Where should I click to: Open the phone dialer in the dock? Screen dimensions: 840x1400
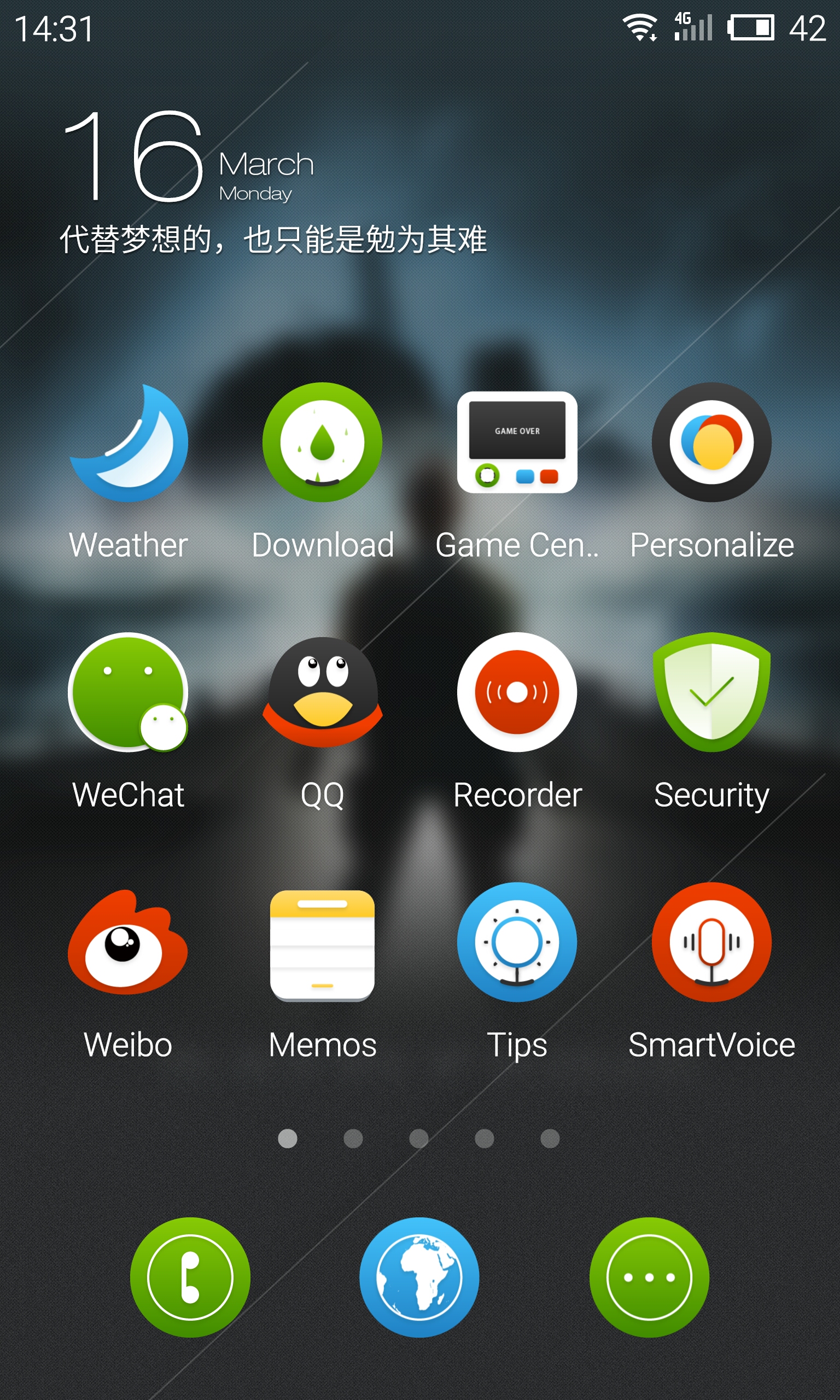click(190, 1277)
